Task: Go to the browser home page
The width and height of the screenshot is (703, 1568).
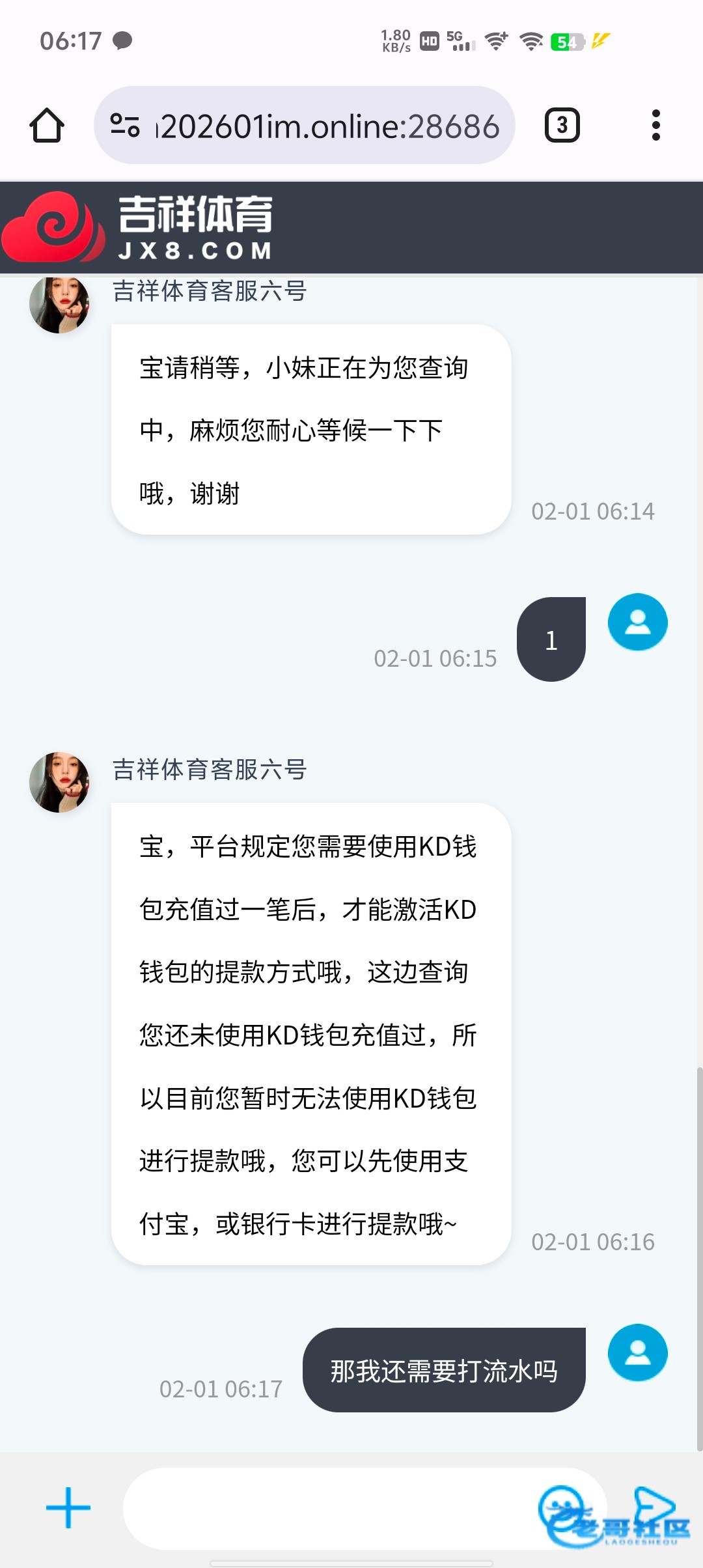Action: point(47,125)
